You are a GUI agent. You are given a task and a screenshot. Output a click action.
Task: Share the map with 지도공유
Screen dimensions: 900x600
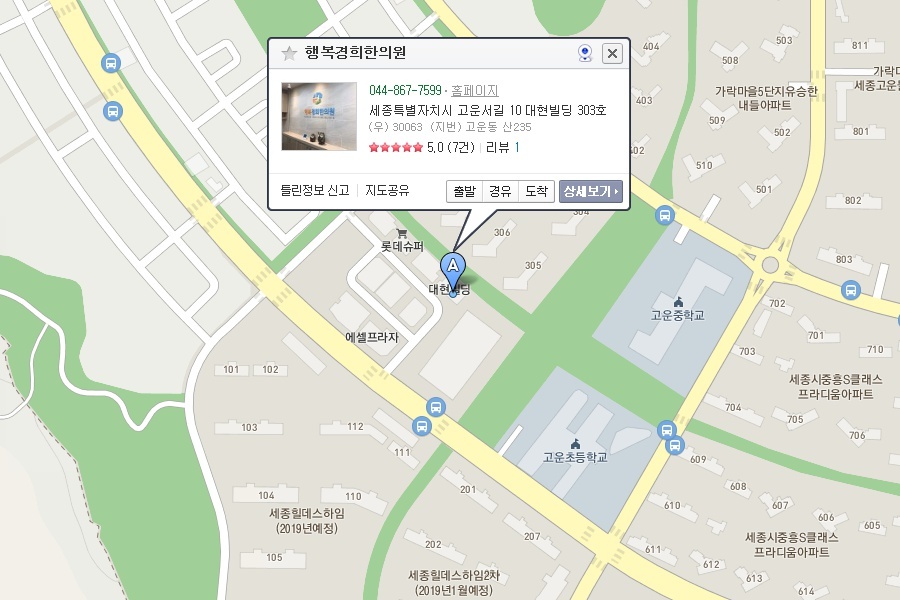(x=387, y=191)
